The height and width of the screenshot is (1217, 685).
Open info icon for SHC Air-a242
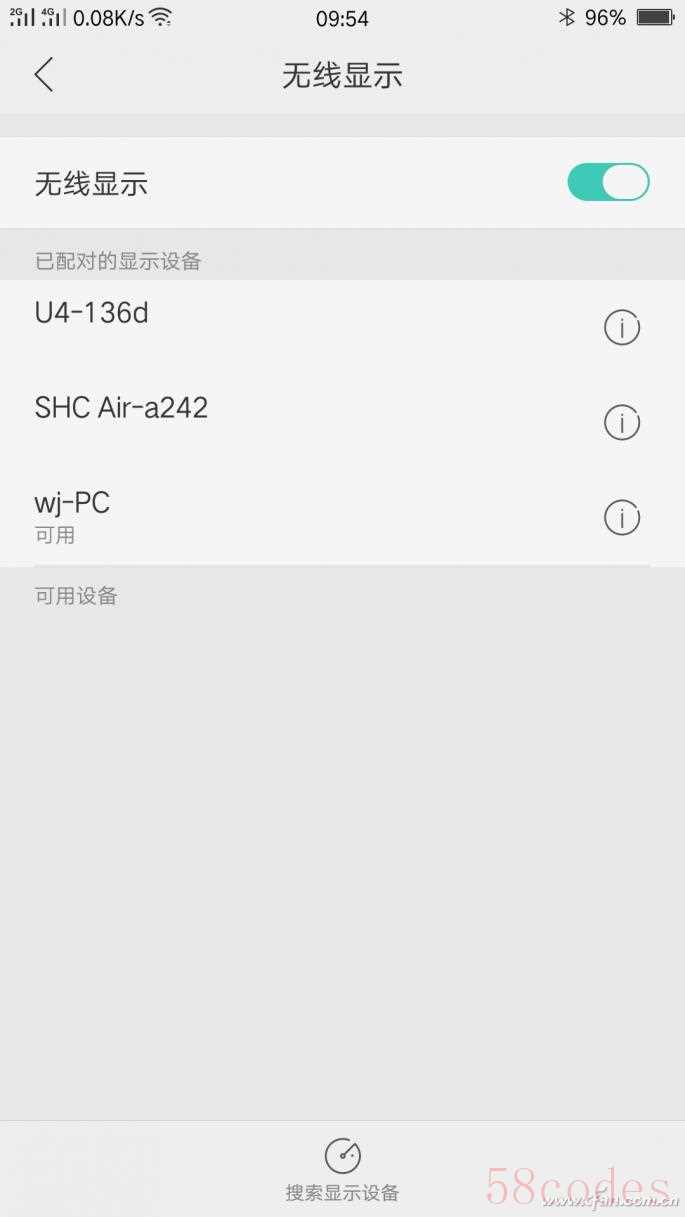coord(622,423)
